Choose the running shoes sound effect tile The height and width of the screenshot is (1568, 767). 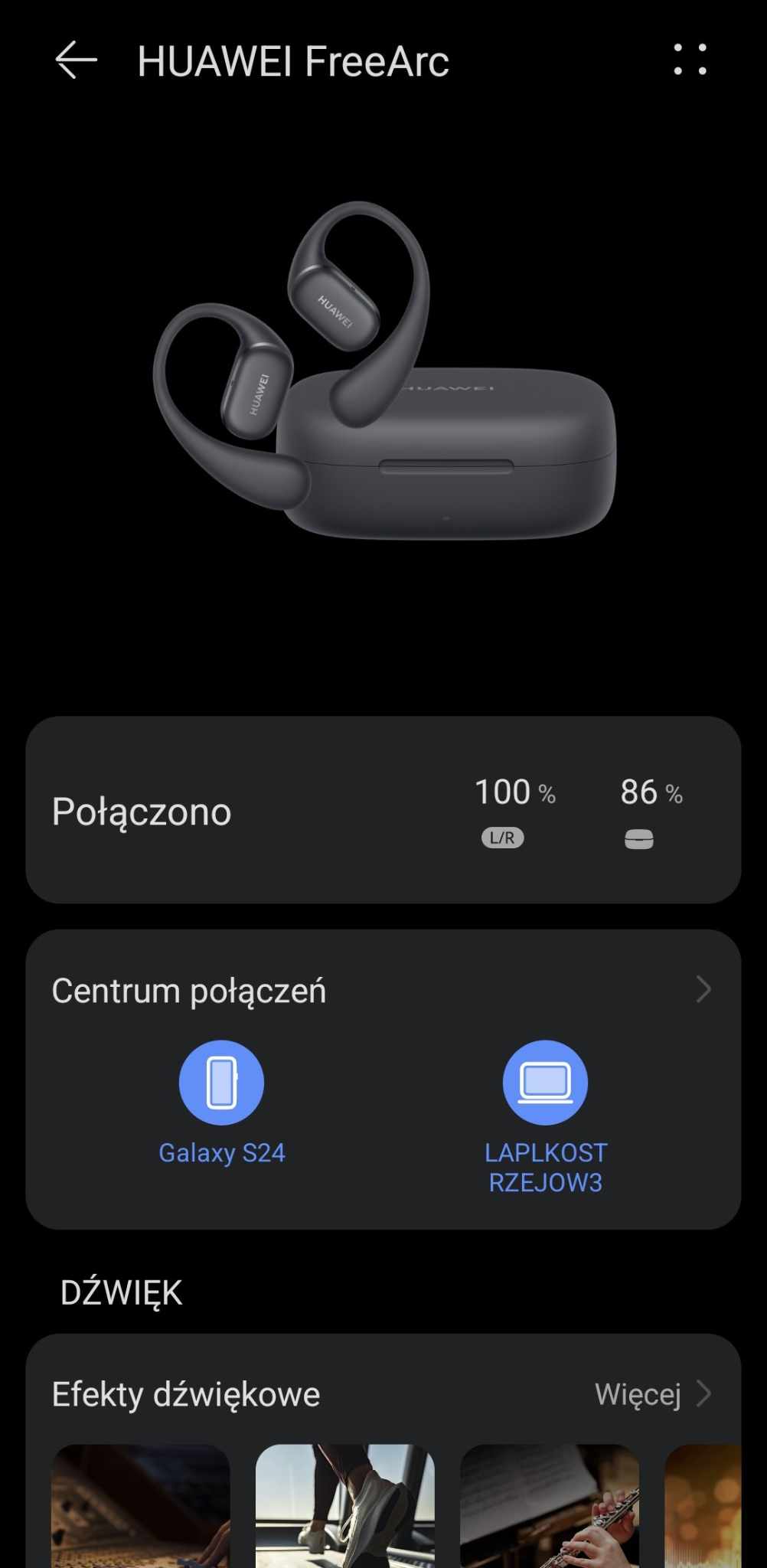(345, 1505)
